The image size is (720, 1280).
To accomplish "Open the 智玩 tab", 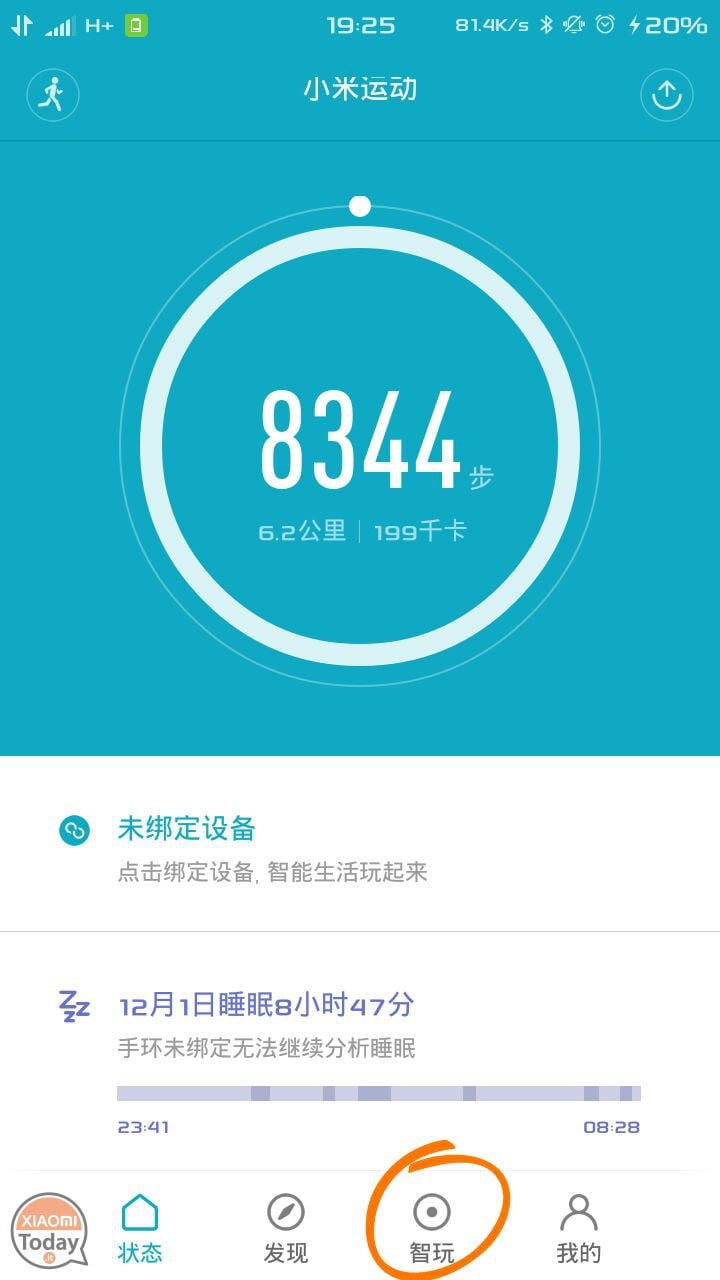I will coord(432,1227).
